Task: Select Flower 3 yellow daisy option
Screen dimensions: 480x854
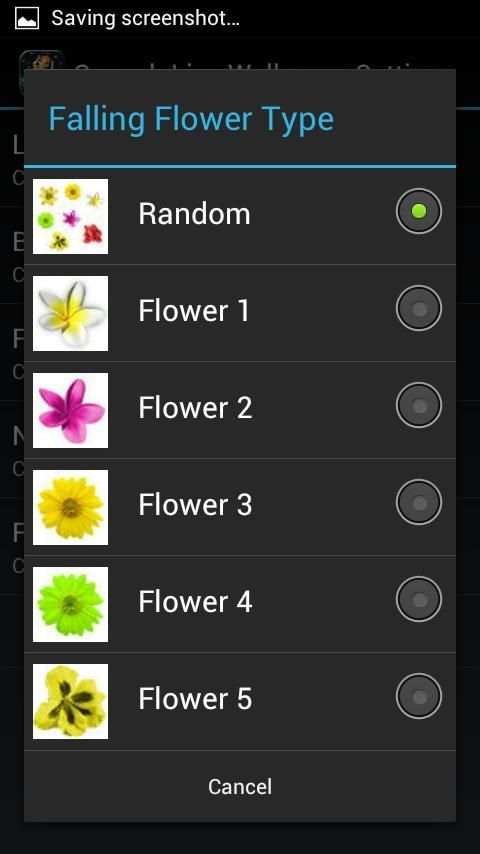Action: click(x=240, y=507)
